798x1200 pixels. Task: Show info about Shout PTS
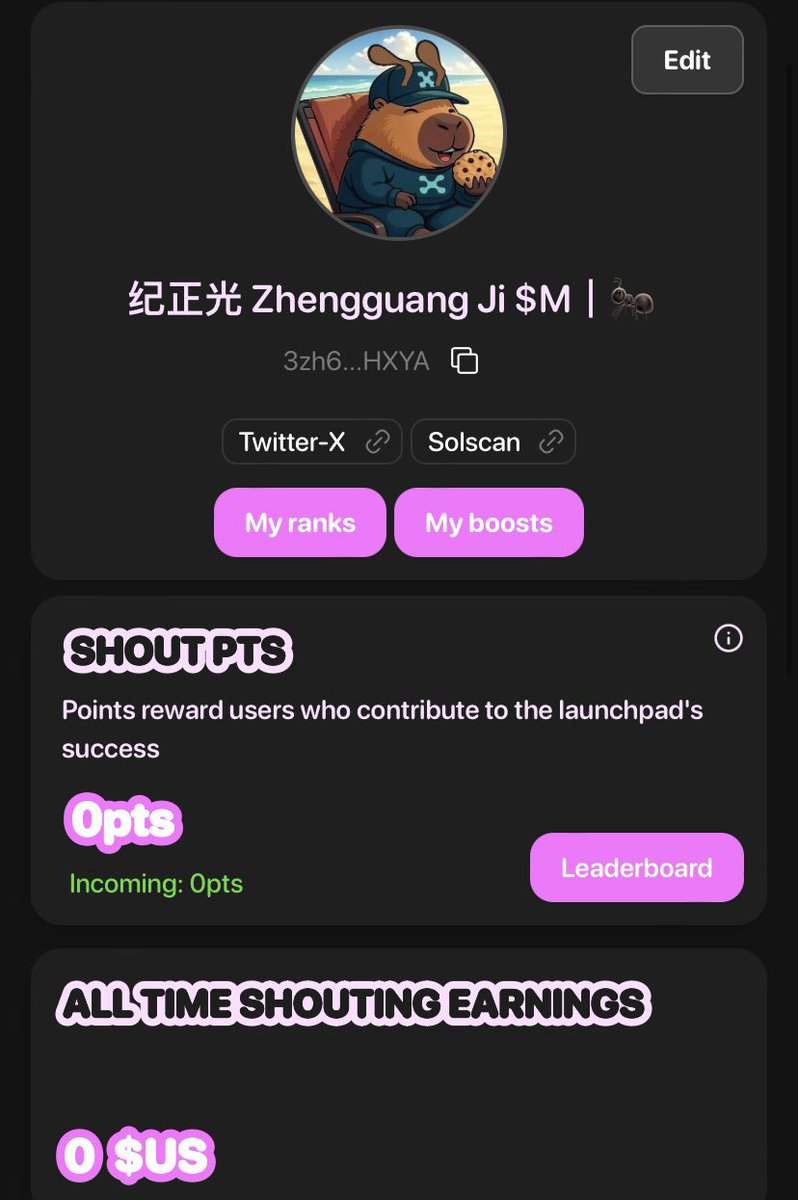click(728, 638)
